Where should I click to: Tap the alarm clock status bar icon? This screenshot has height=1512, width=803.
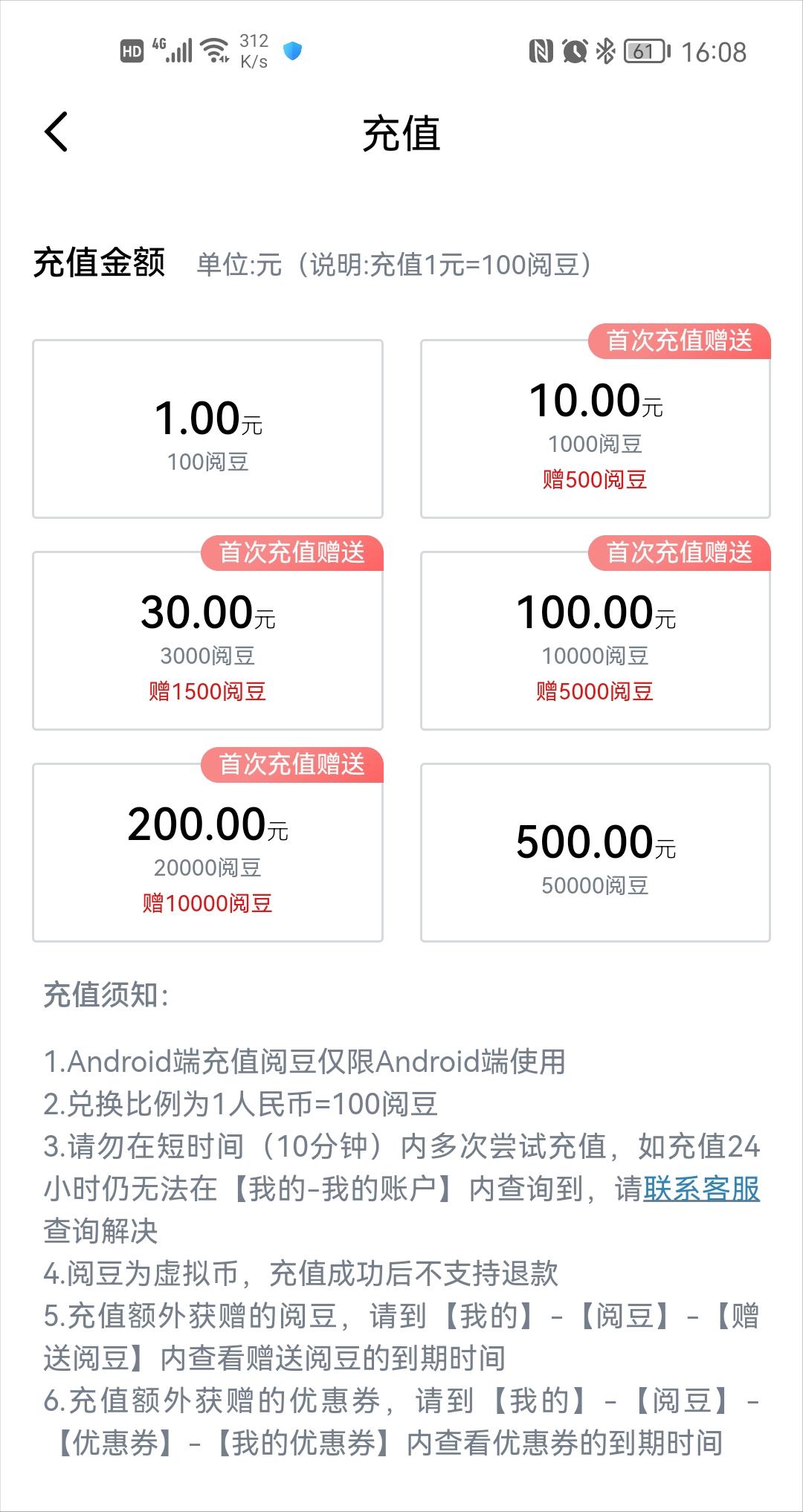click(x=574, y=49)
